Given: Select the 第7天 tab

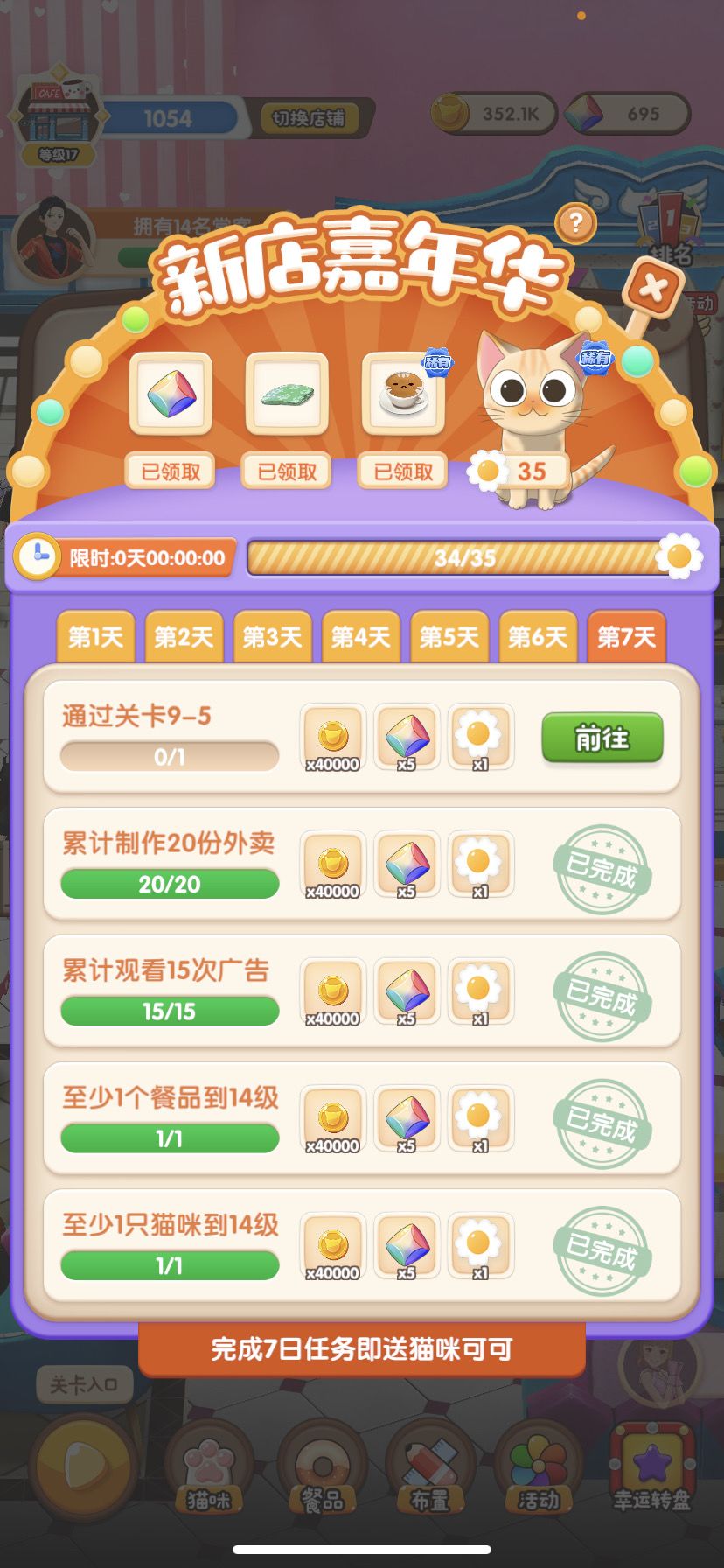Looking at the screenshot, I should pyautogui.click(x=626, y=636).
